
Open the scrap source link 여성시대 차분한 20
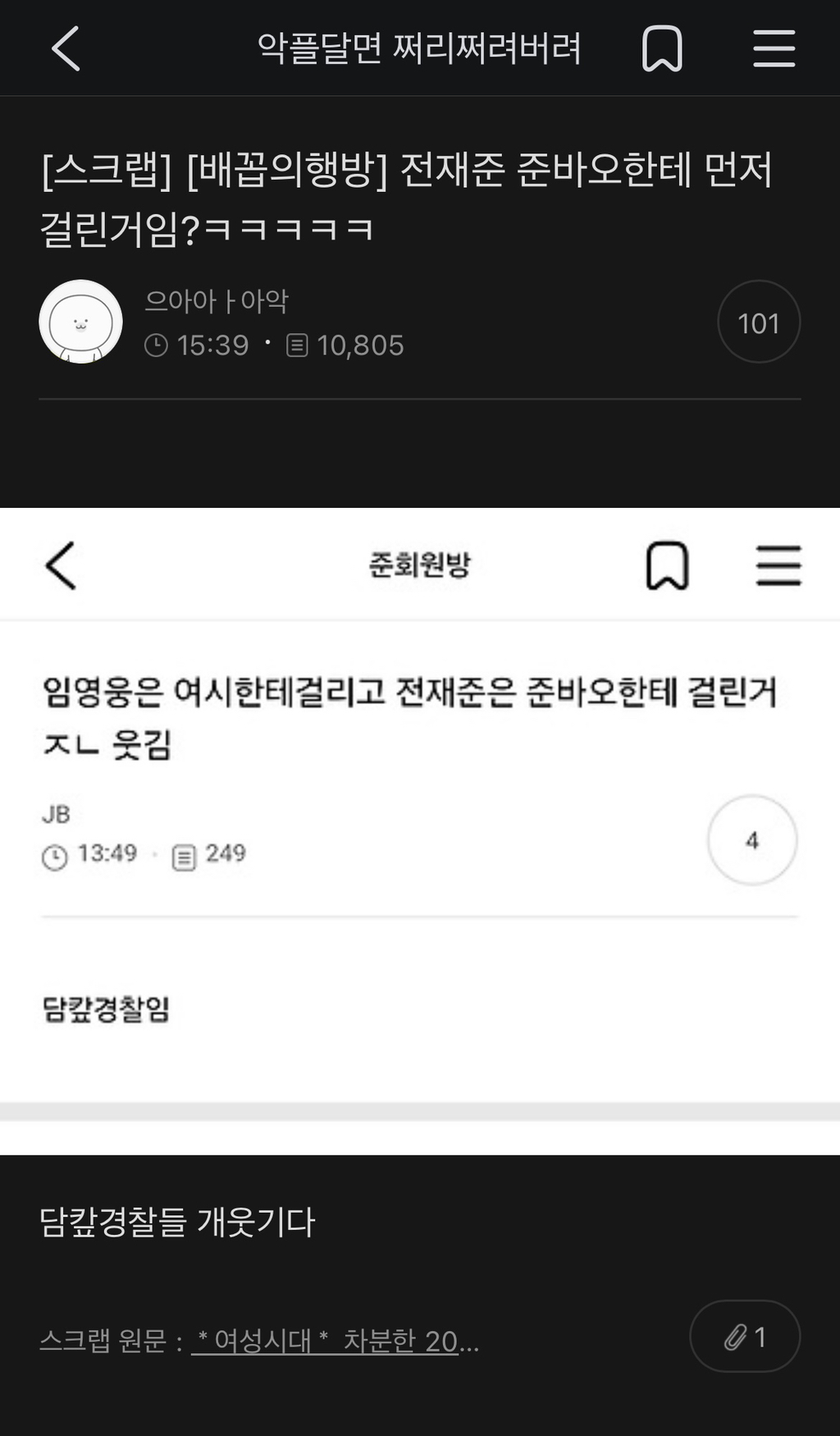pyautogui.click(x=334, y=1340)
